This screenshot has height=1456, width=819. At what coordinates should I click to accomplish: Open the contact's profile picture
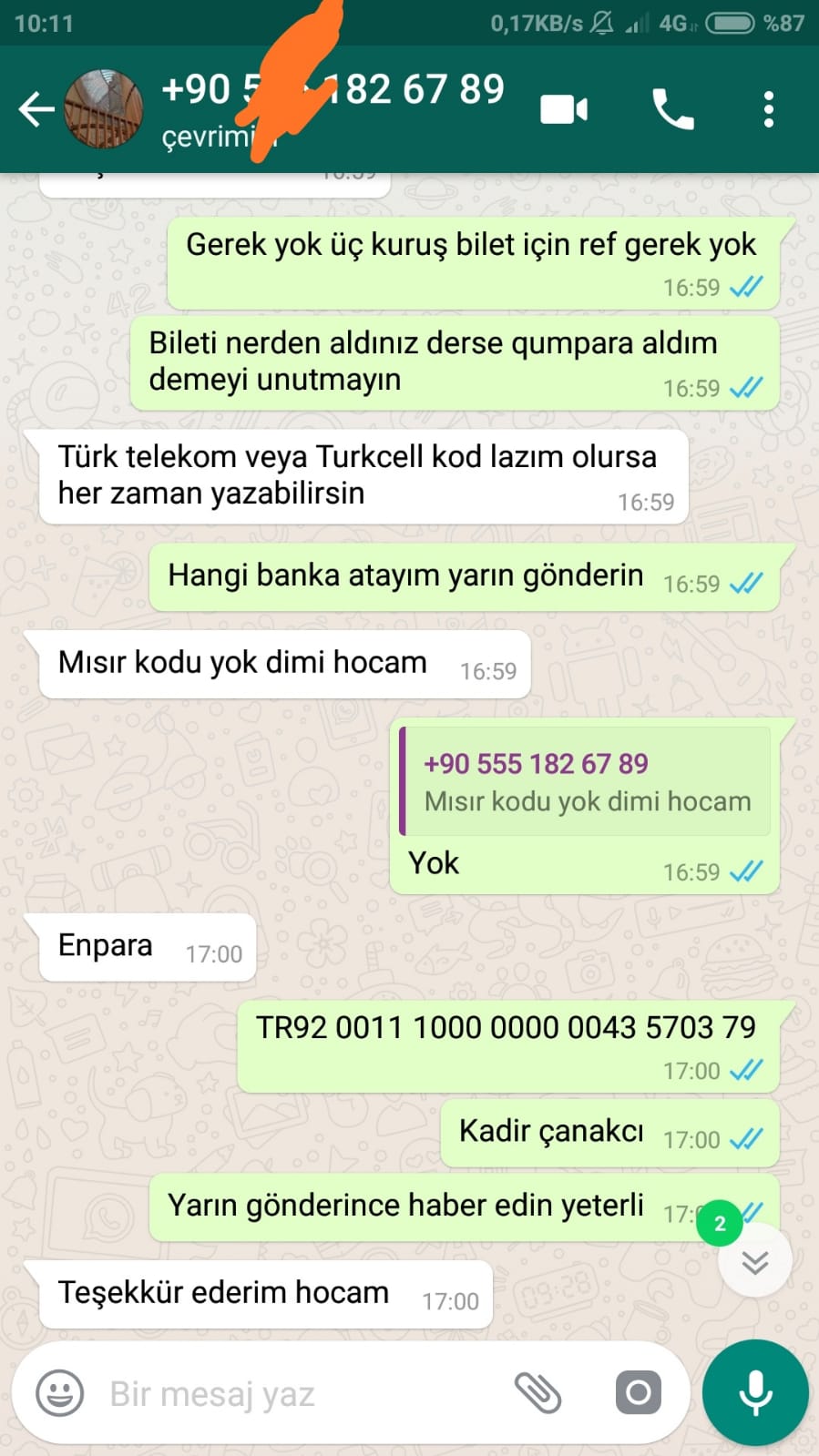[104, 109]
